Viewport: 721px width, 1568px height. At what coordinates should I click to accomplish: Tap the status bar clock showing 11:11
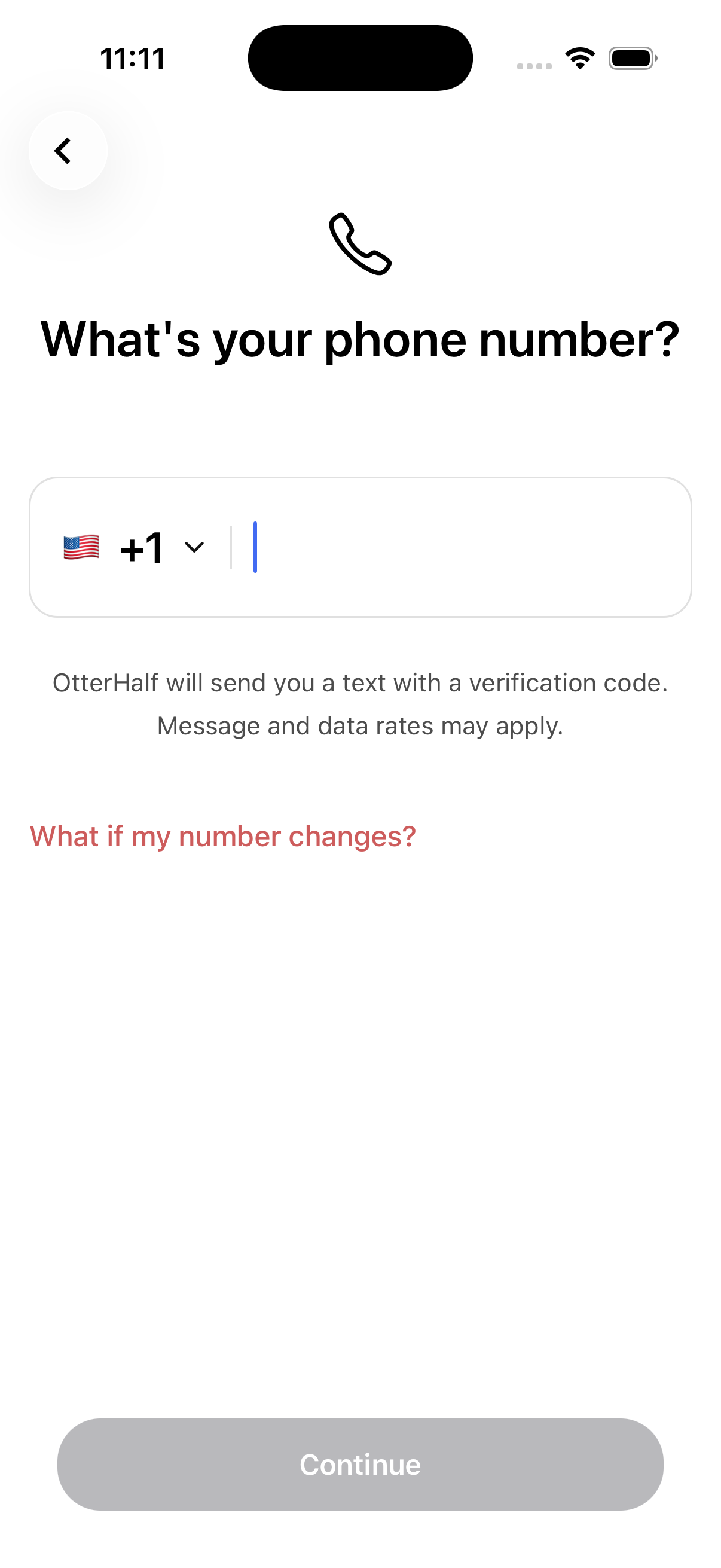tap(132, 58)
